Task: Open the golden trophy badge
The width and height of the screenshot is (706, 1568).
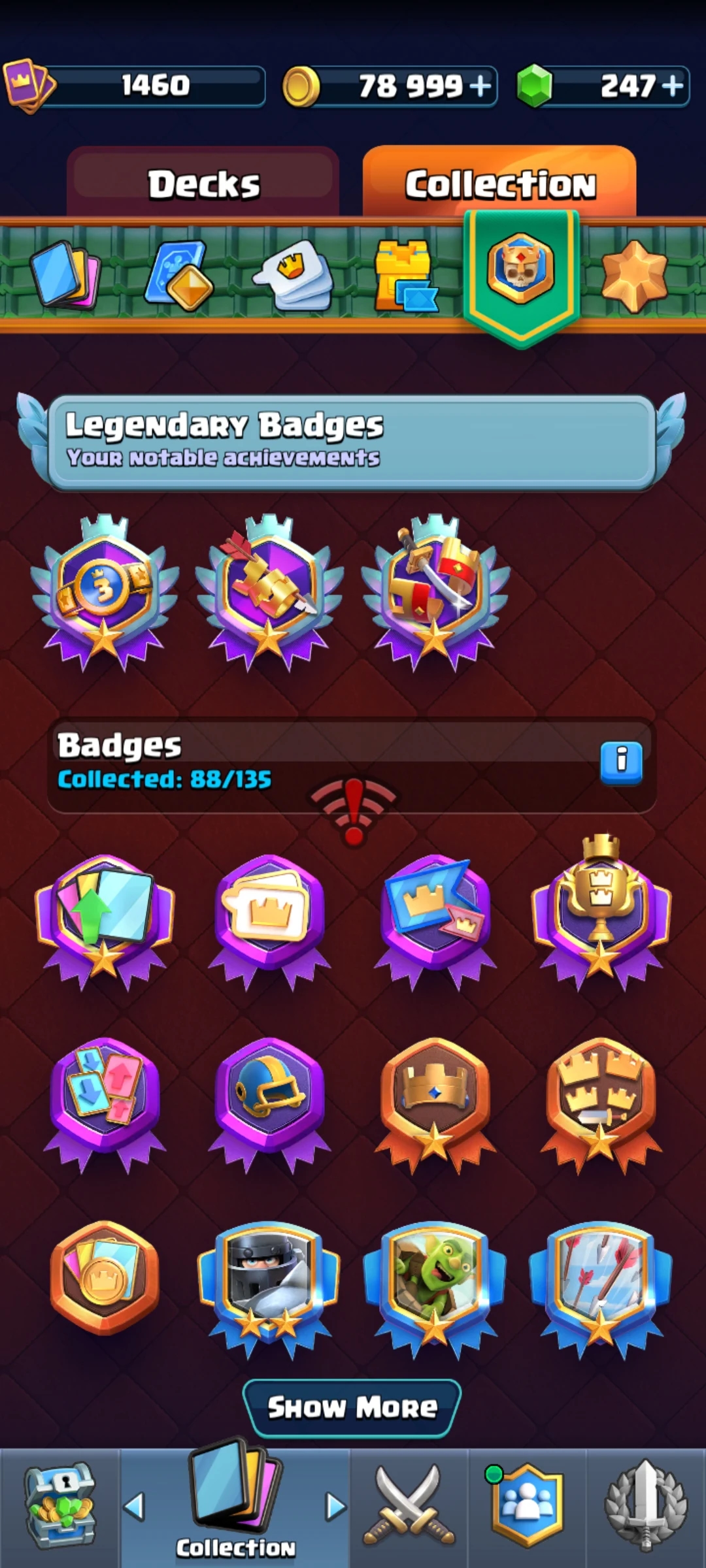Action: coord(601,912)
